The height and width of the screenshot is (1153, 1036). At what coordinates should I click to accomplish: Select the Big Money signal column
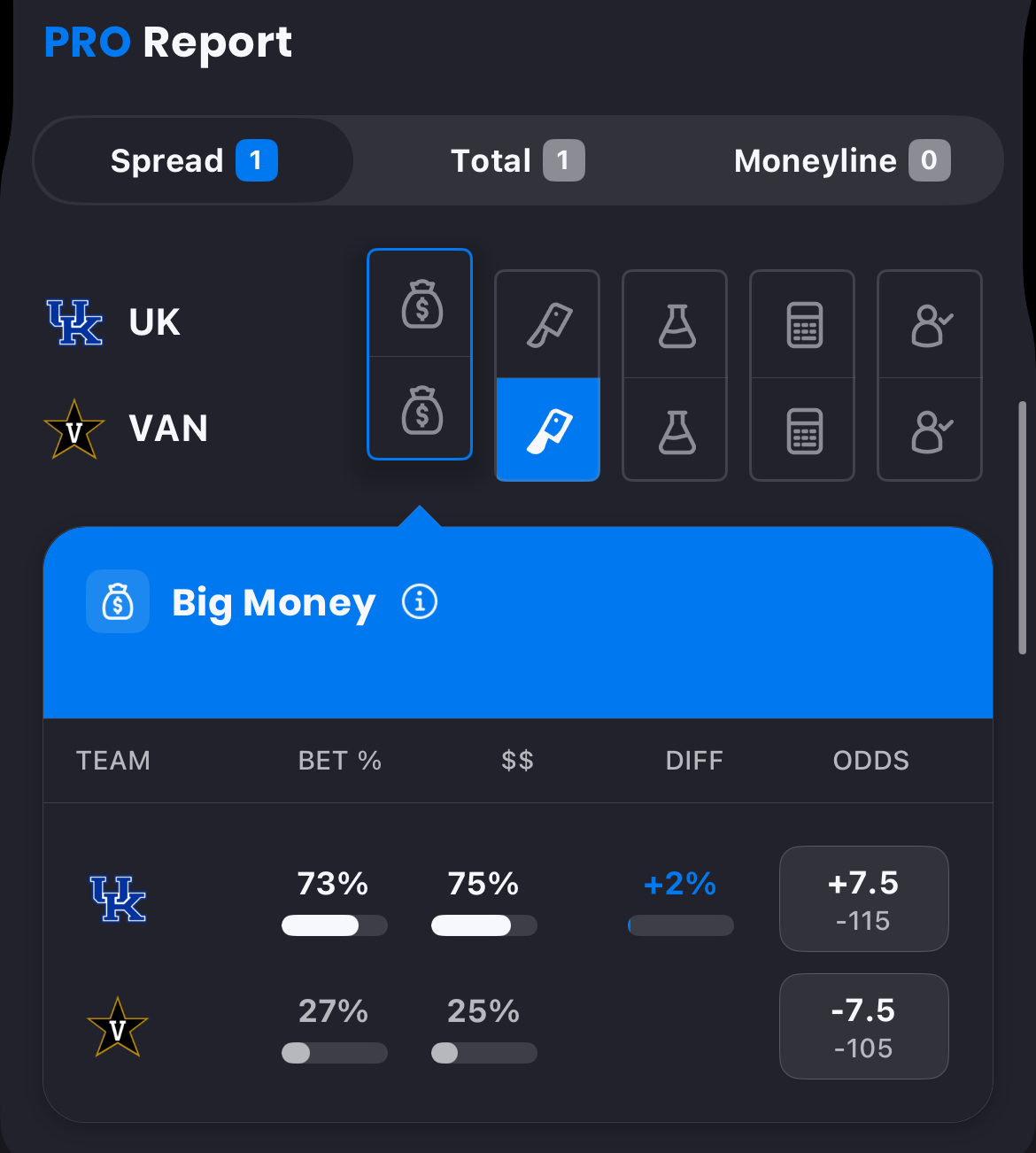pos(420,354)
